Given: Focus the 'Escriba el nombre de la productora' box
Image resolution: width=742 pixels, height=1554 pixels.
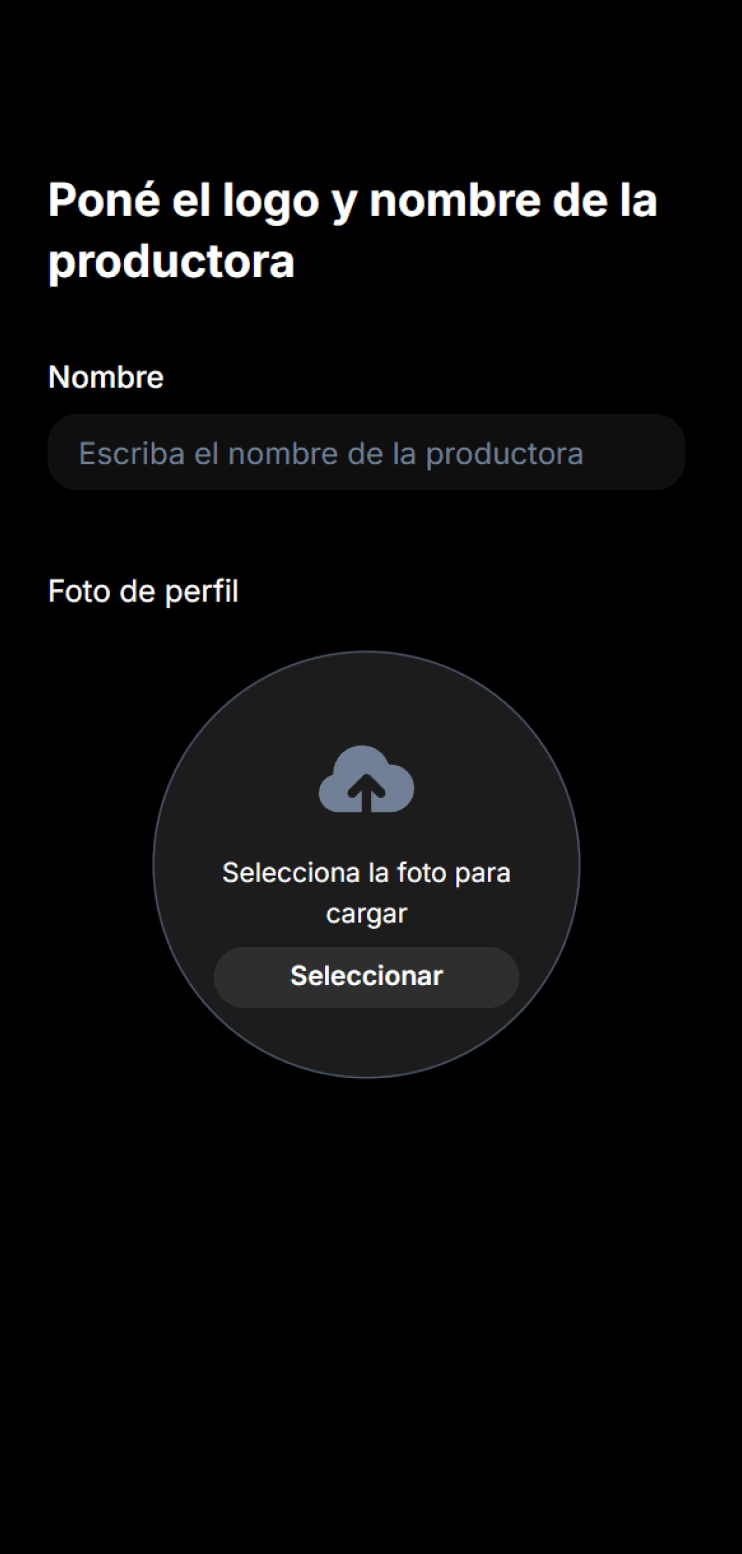Looking at the screenshot, I should click(366, 452).
